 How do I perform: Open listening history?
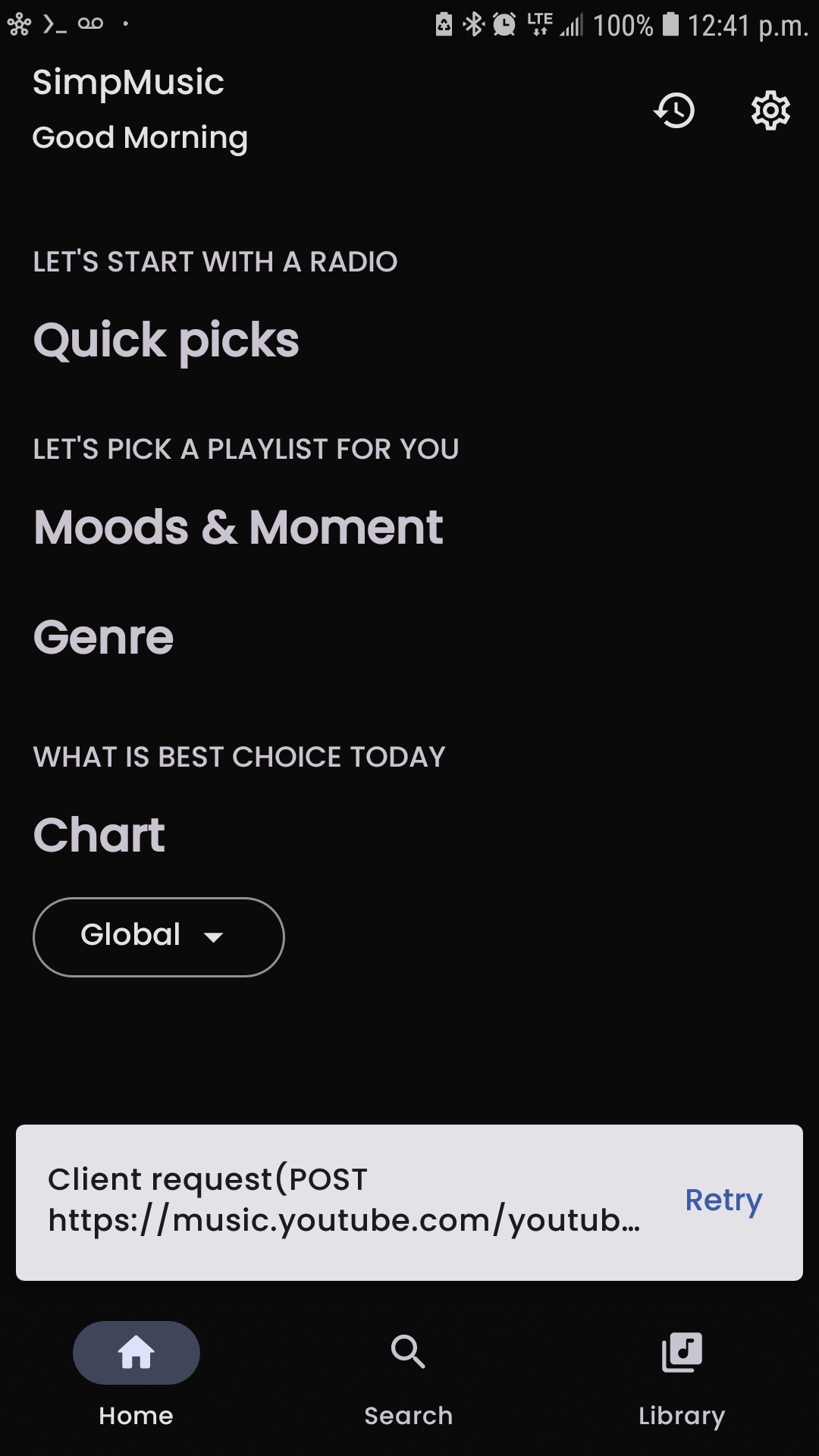(674, 111)
